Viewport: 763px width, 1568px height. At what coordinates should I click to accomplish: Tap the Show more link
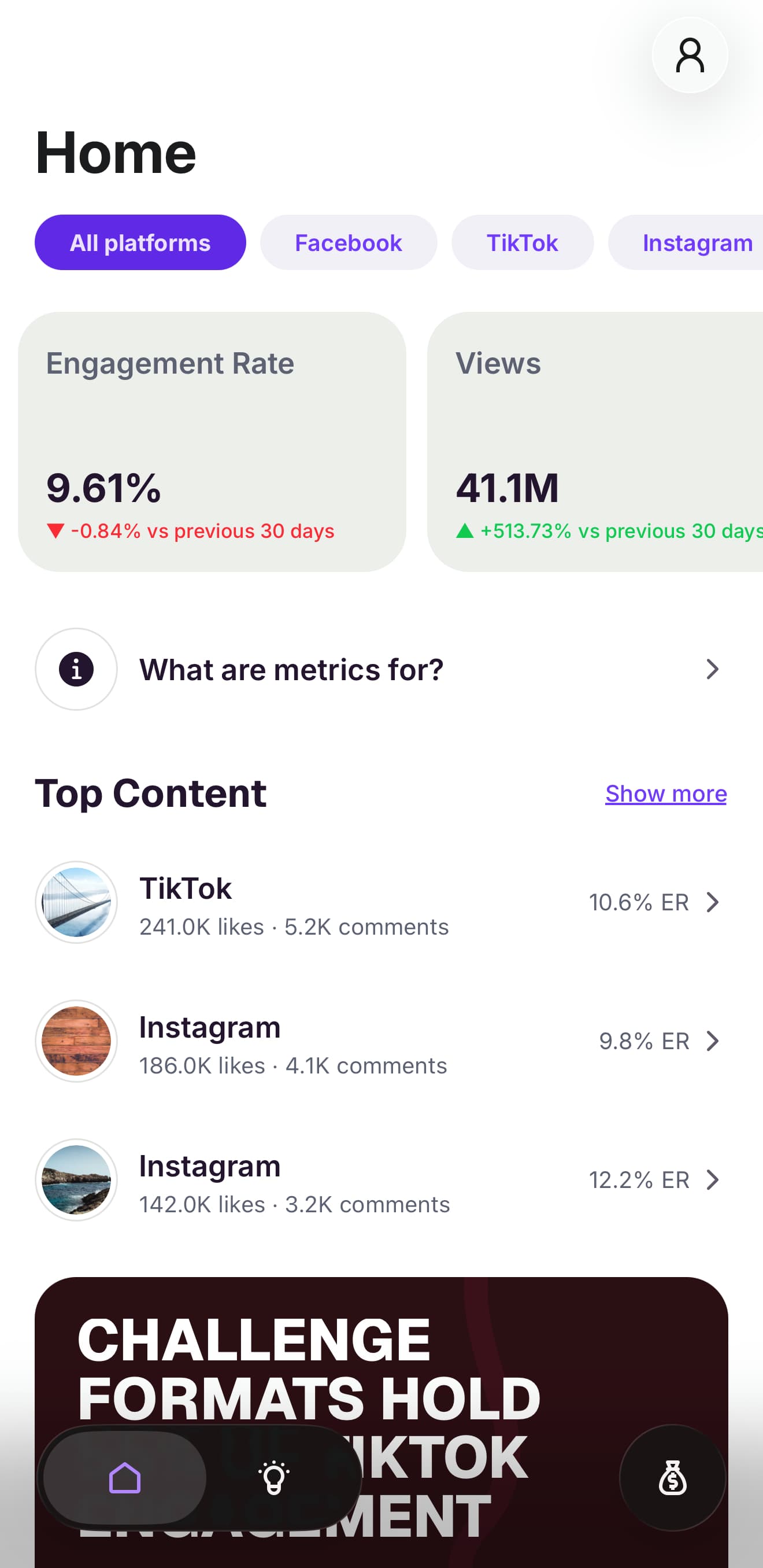click(x=666, y=793)
